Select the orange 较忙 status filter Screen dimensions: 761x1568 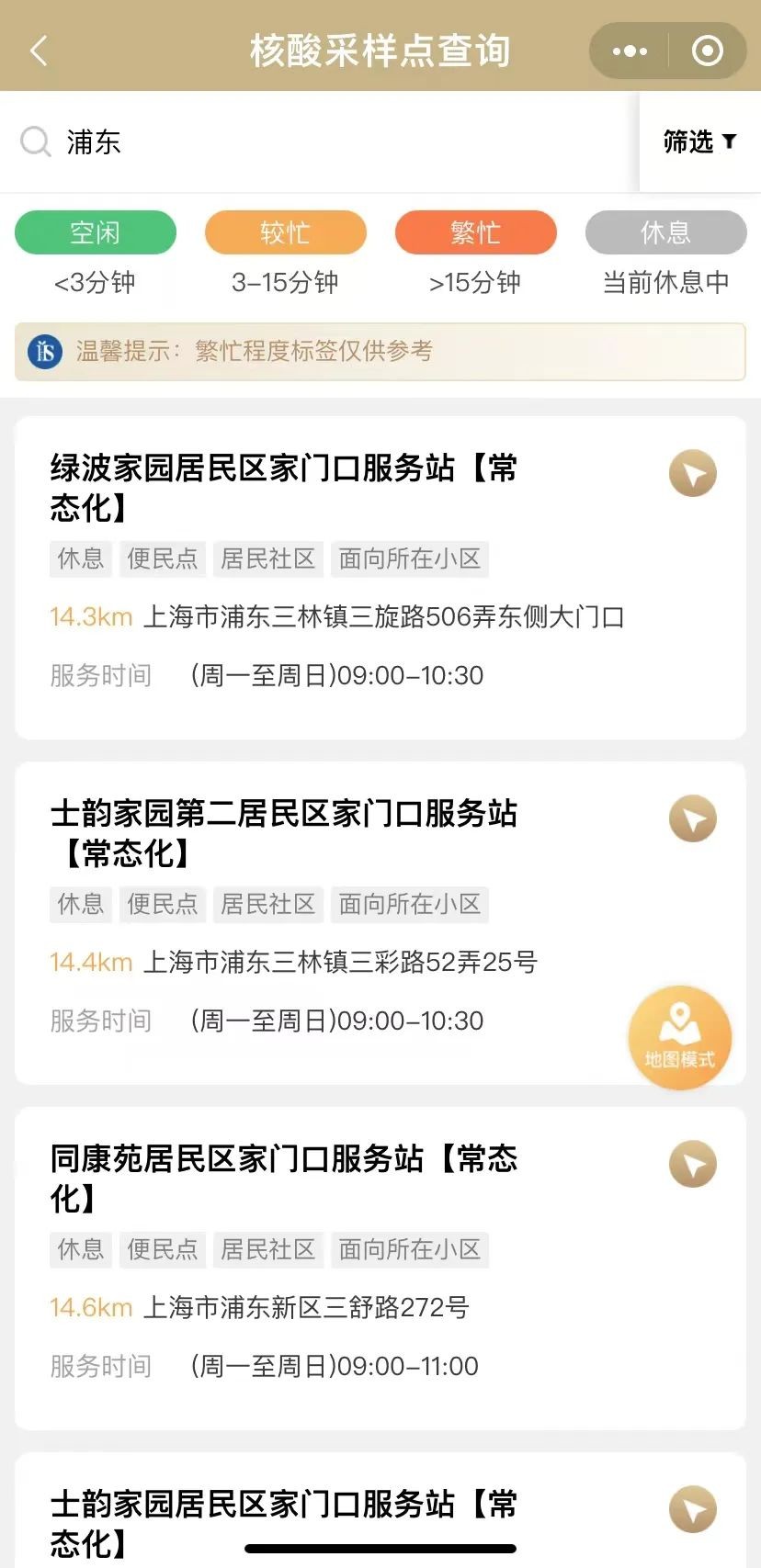[286, 232]
